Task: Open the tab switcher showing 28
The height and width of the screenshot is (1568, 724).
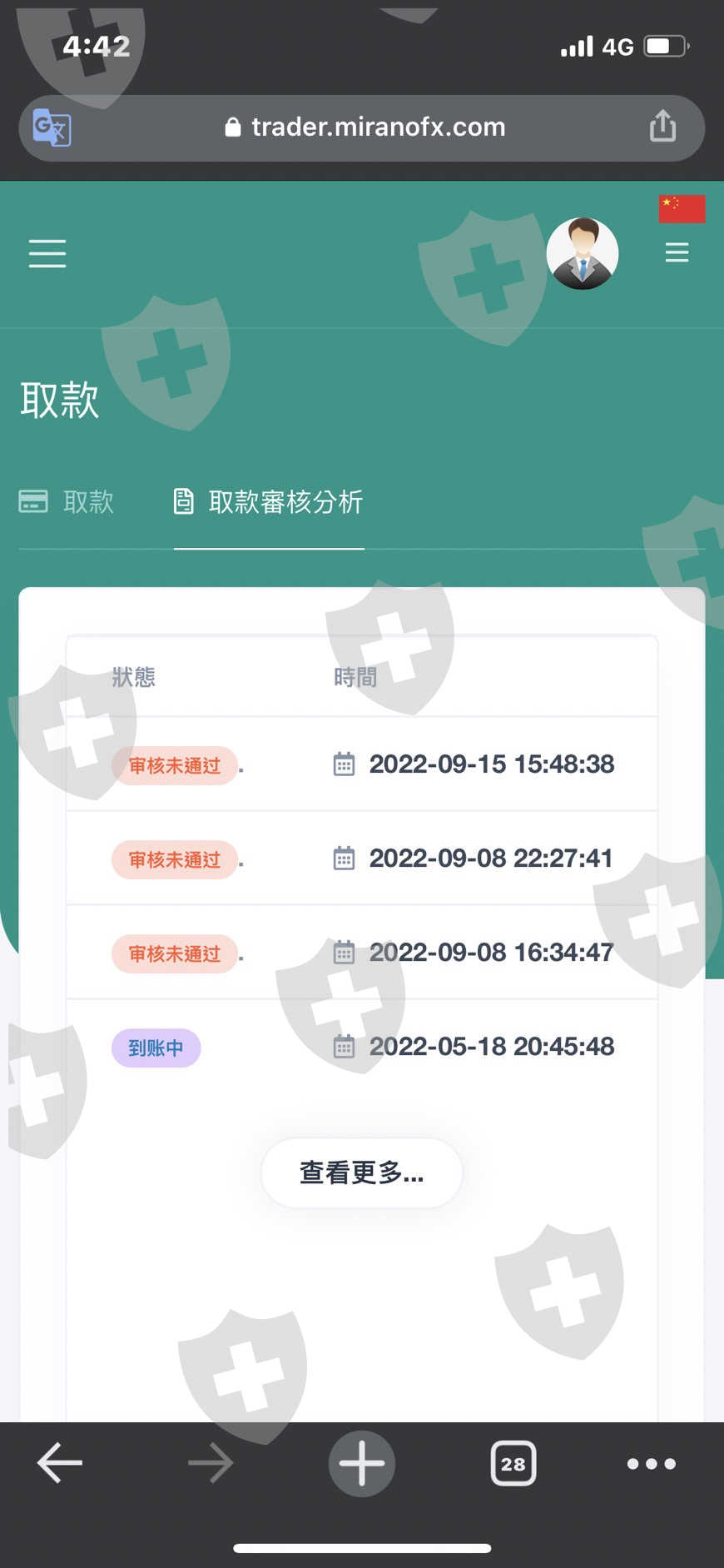Action: [x=513, y=1463]
